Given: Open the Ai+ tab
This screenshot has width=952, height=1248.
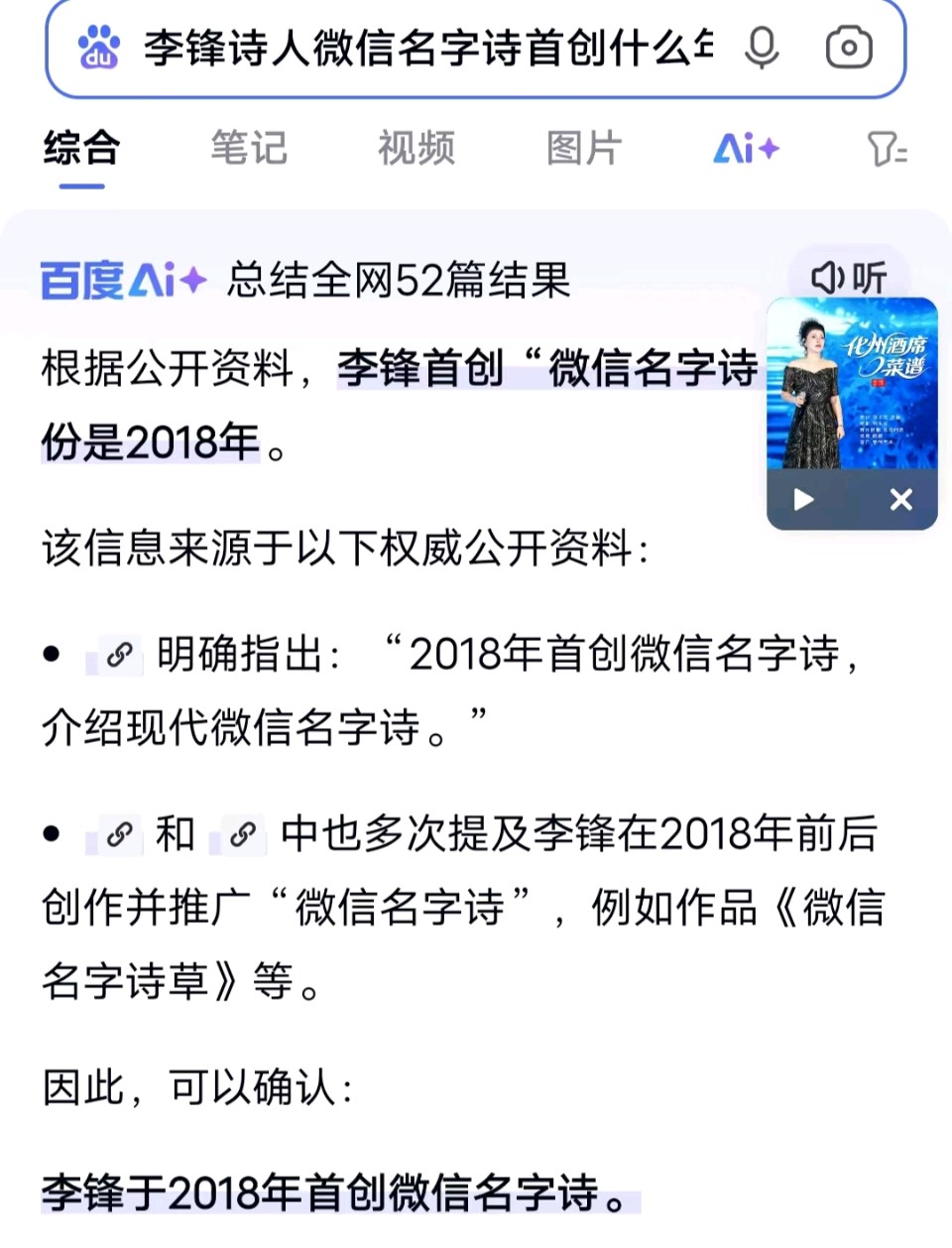Looking at the screenshot, I should [x=746, y=149].
